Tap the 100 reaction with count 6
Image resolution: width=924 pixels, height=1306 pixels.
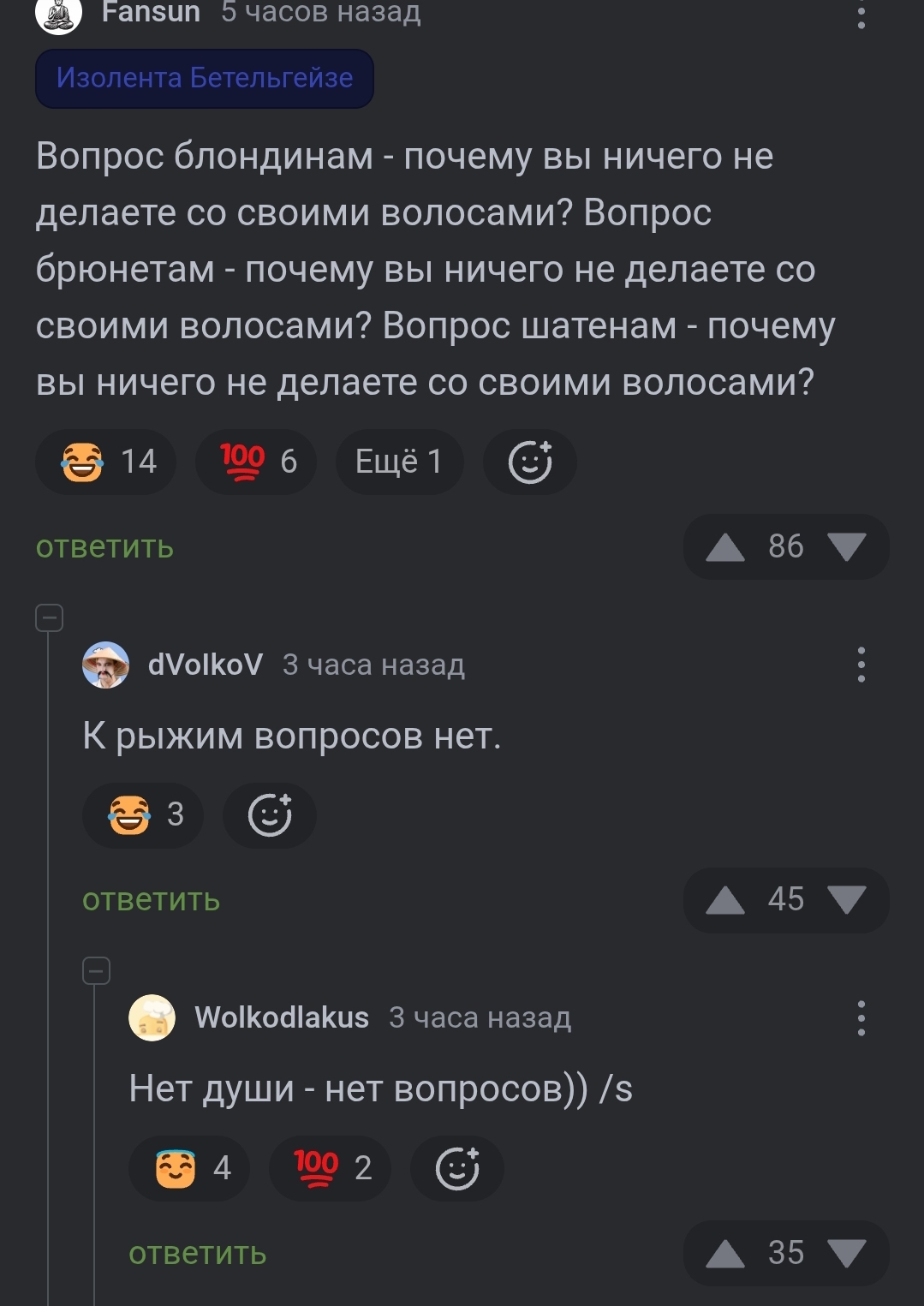256,462
